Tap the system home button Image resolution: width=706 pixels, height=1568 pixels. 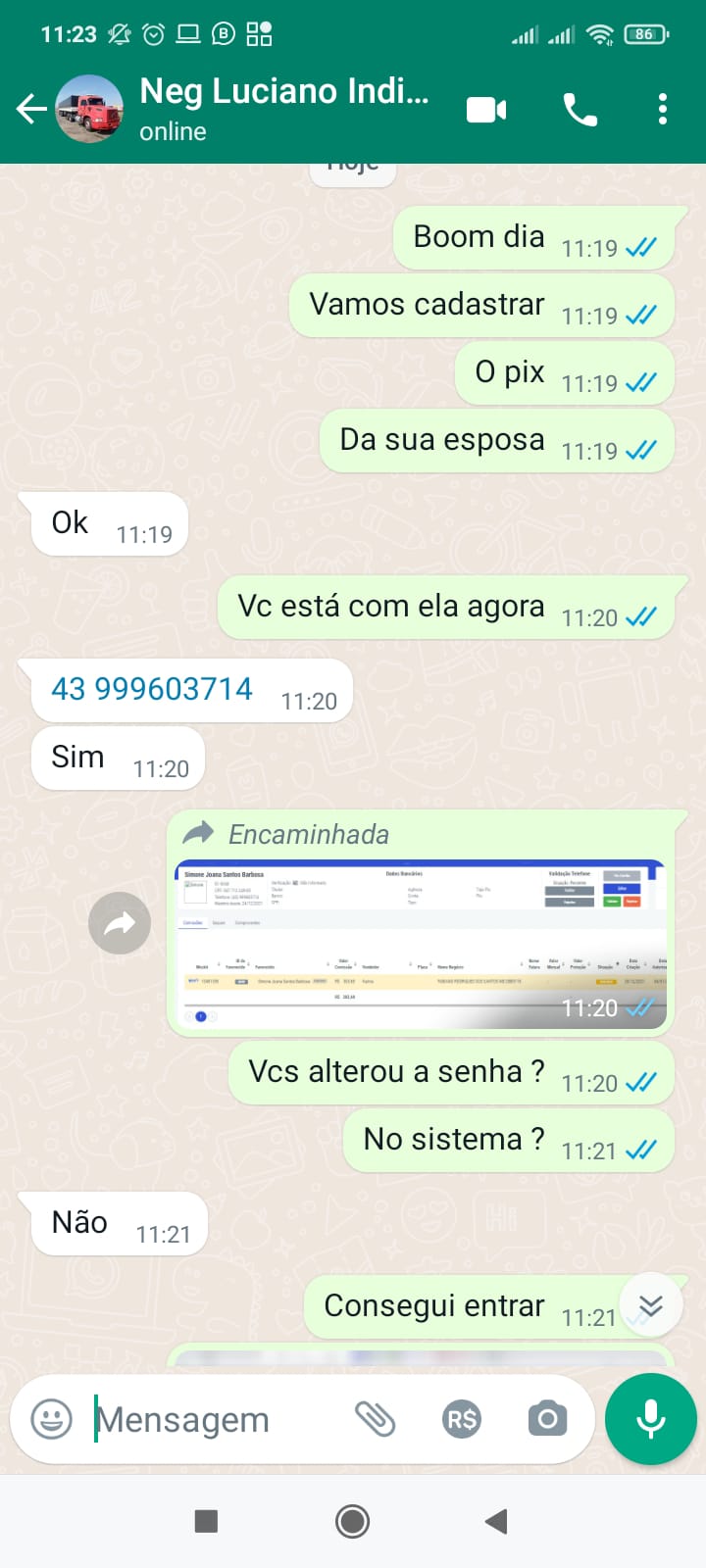click(x=352, y=1521)
